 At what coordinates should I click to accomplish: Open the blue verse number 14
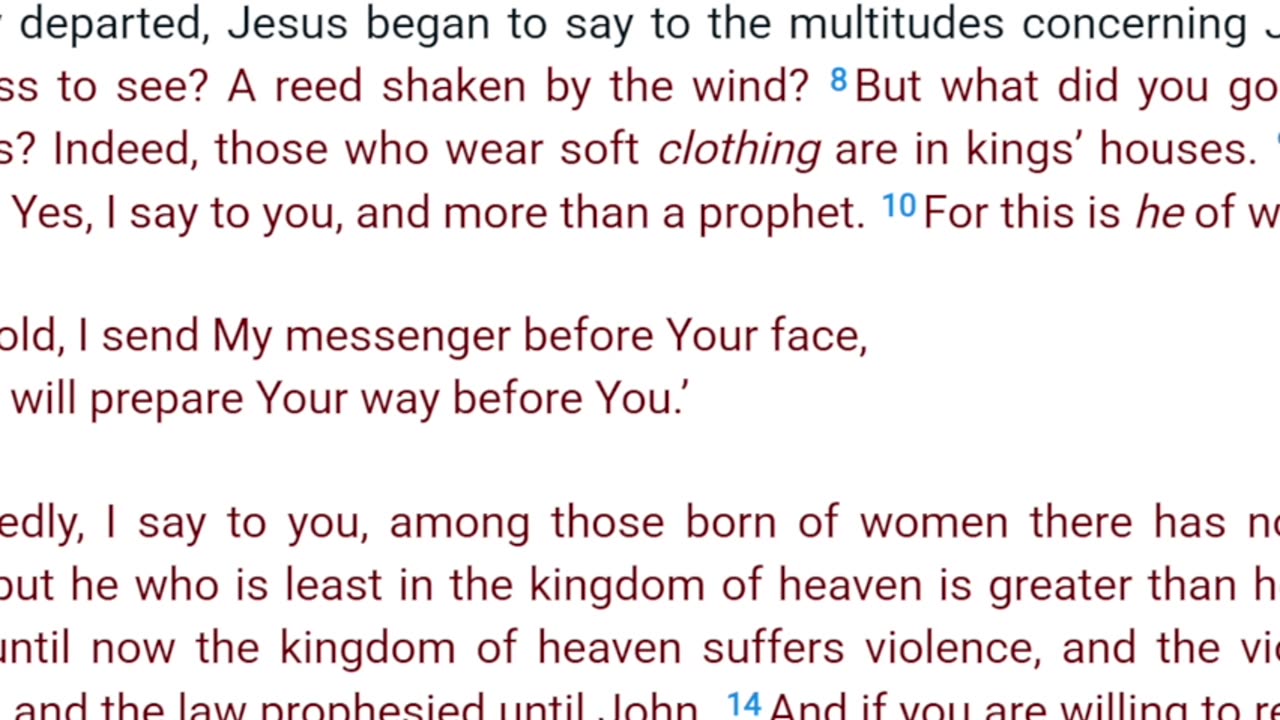(743, 705)
